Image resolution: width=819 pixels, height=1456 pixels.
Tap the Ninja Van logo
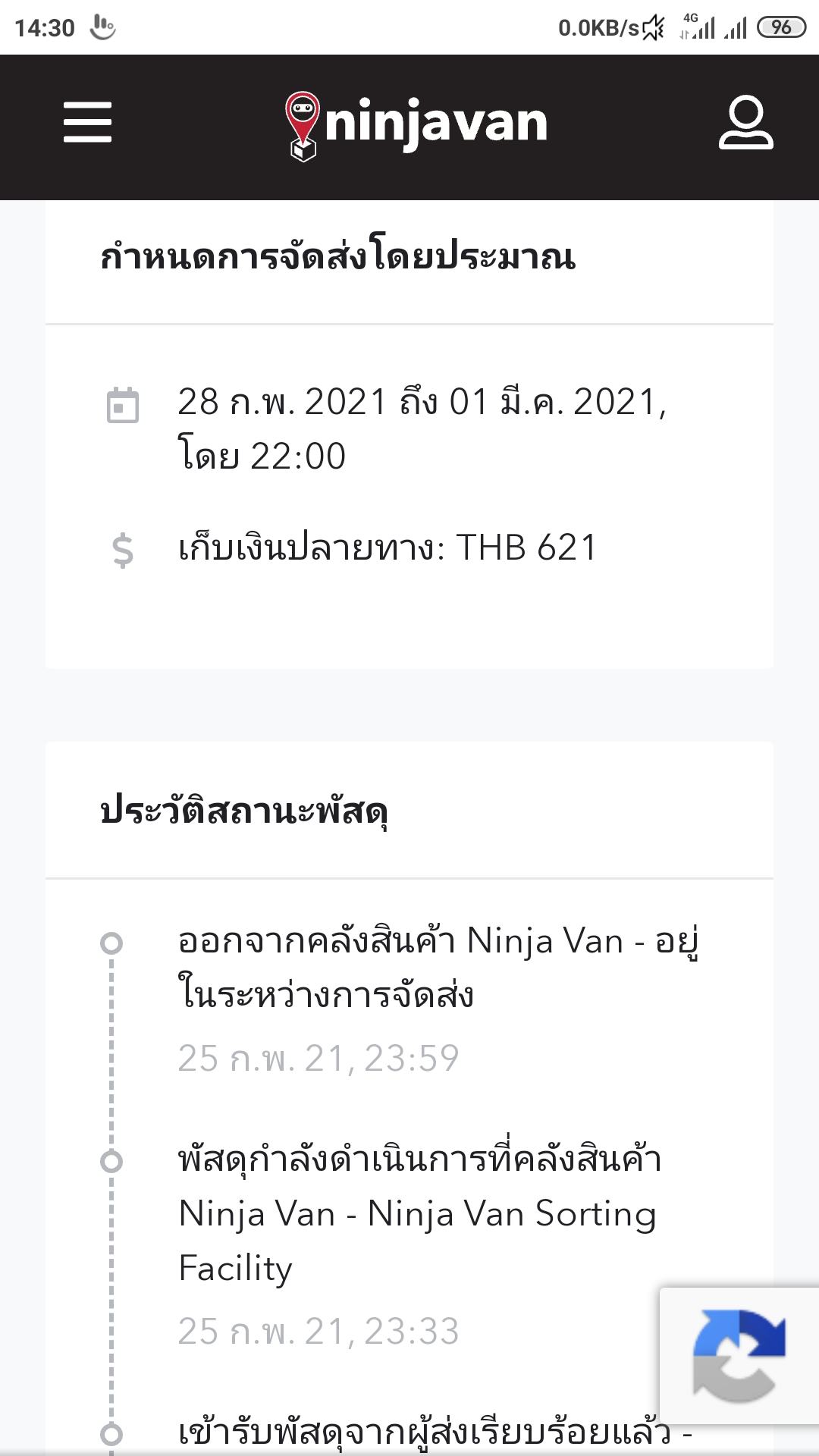click(x=416, y=125)
